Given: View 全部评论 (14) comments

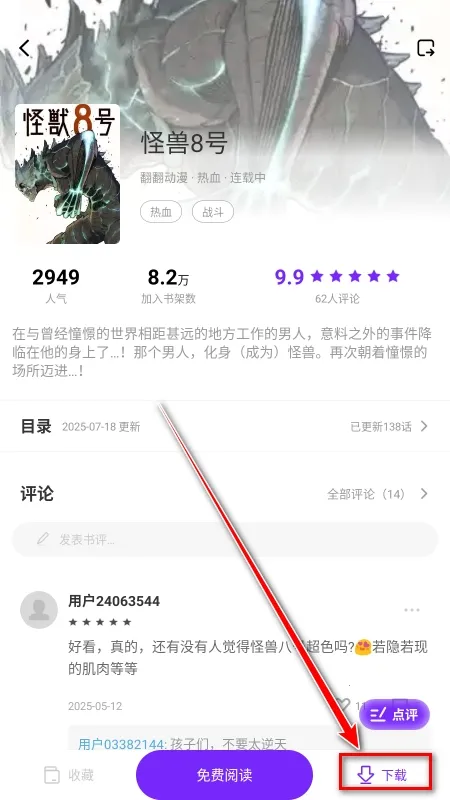Looking at the screenshot, I should 378,494.
